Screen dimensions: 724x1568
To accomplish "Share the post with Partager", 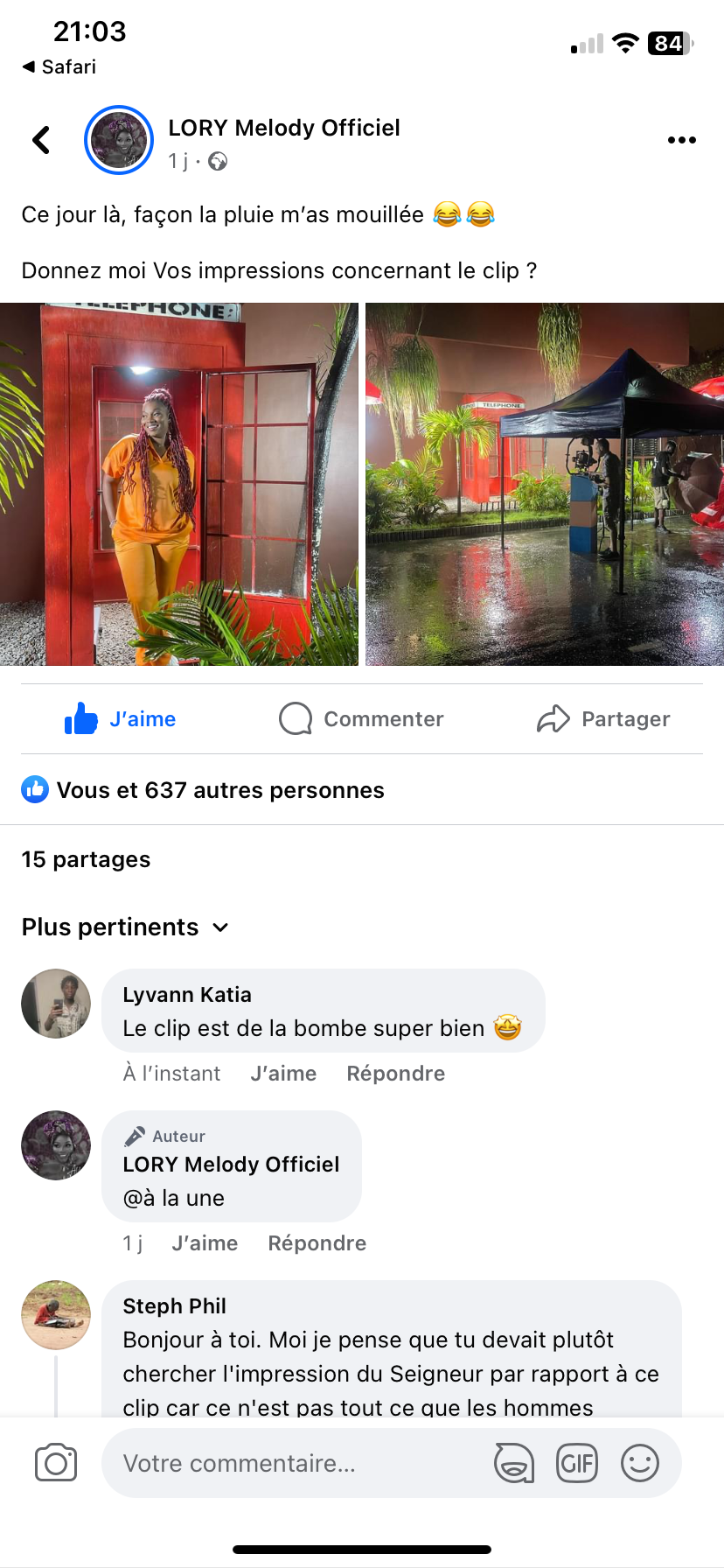I will [603, 719].
